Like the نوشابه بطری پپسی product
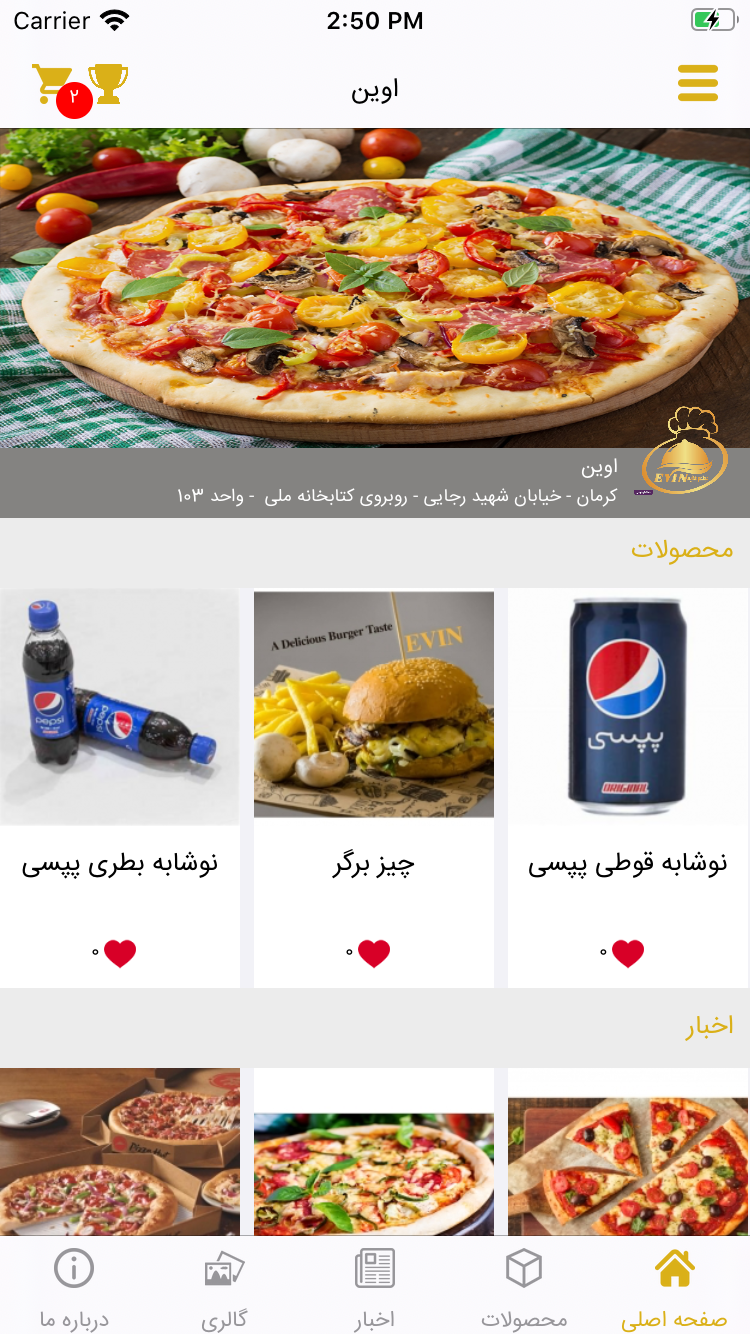The width and height of the screenshot is (750, 1334). tap(120, 954)
